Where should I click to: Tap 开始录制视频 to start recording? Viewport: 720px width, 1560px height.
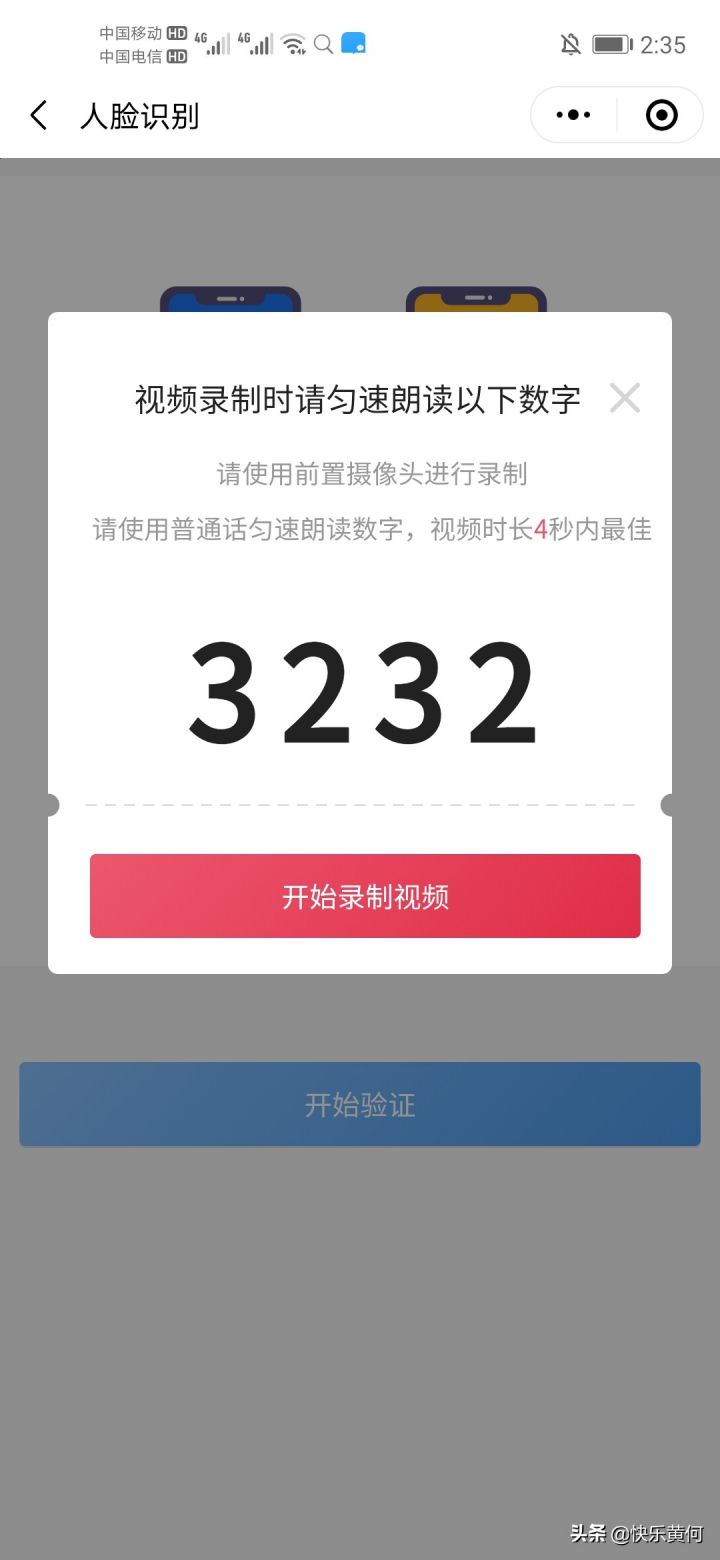click(364, 896)
